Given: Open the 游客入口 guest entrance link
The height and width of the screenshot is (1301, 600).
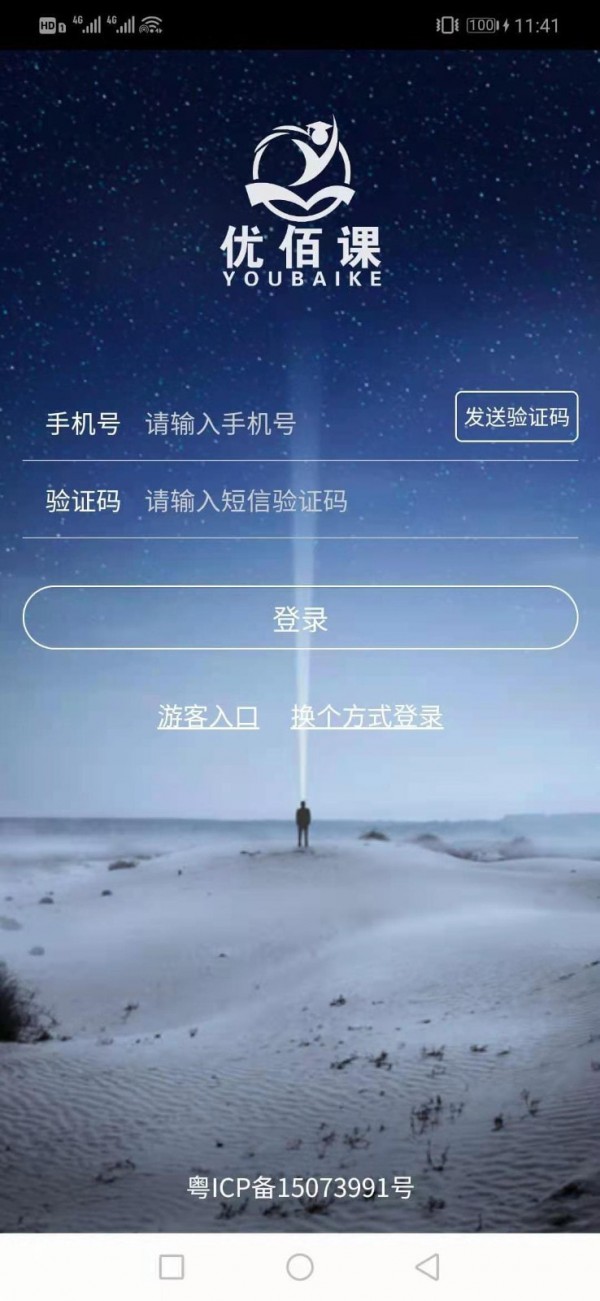Looking at the screenshot, I should pos(208,716).
